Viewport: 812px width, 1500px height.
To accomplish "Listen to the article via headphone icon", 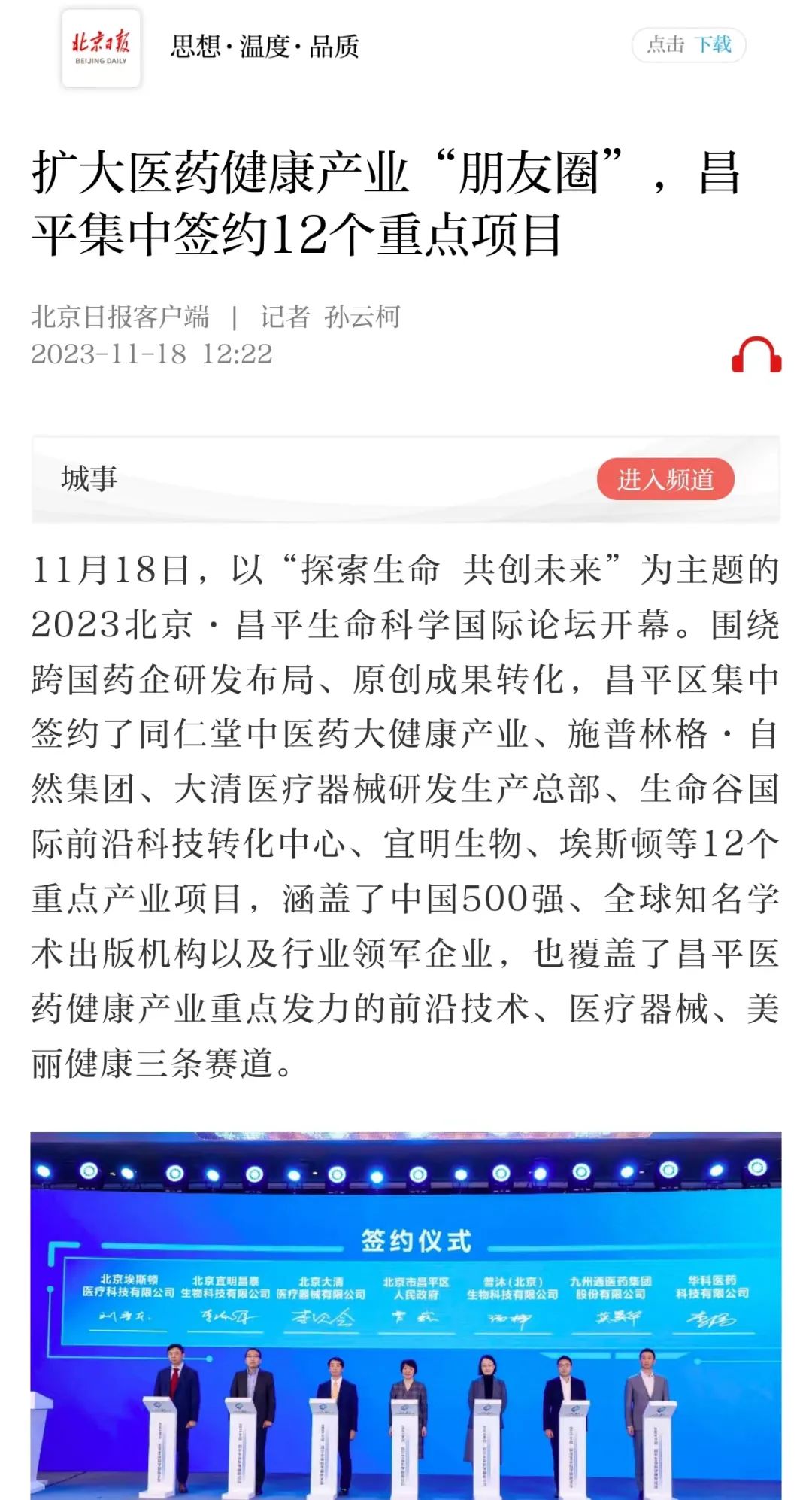I will pos(756,355).
